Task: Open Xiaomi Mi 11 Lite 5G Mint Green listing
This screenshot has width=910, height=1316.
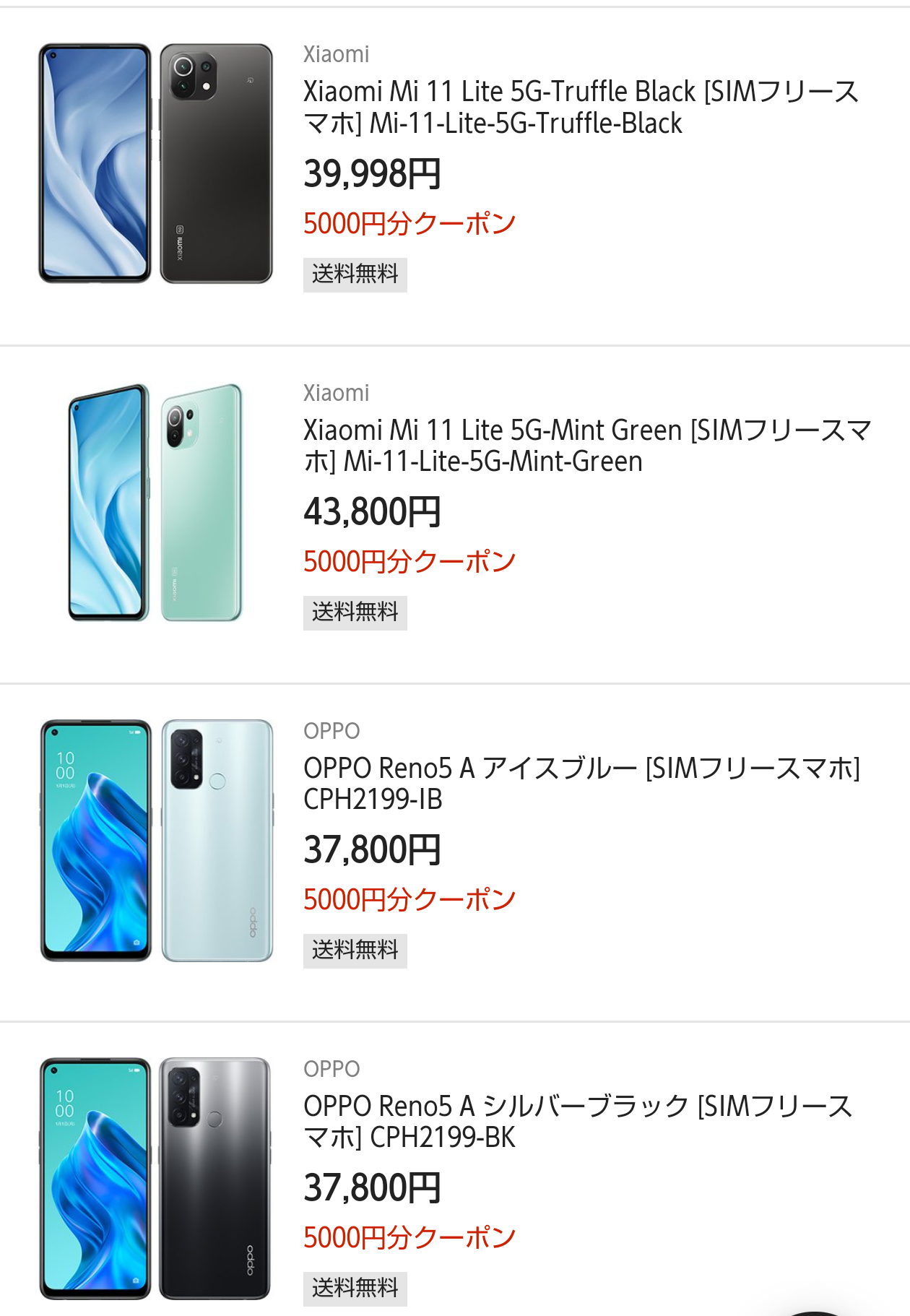Action: [586, 446]
